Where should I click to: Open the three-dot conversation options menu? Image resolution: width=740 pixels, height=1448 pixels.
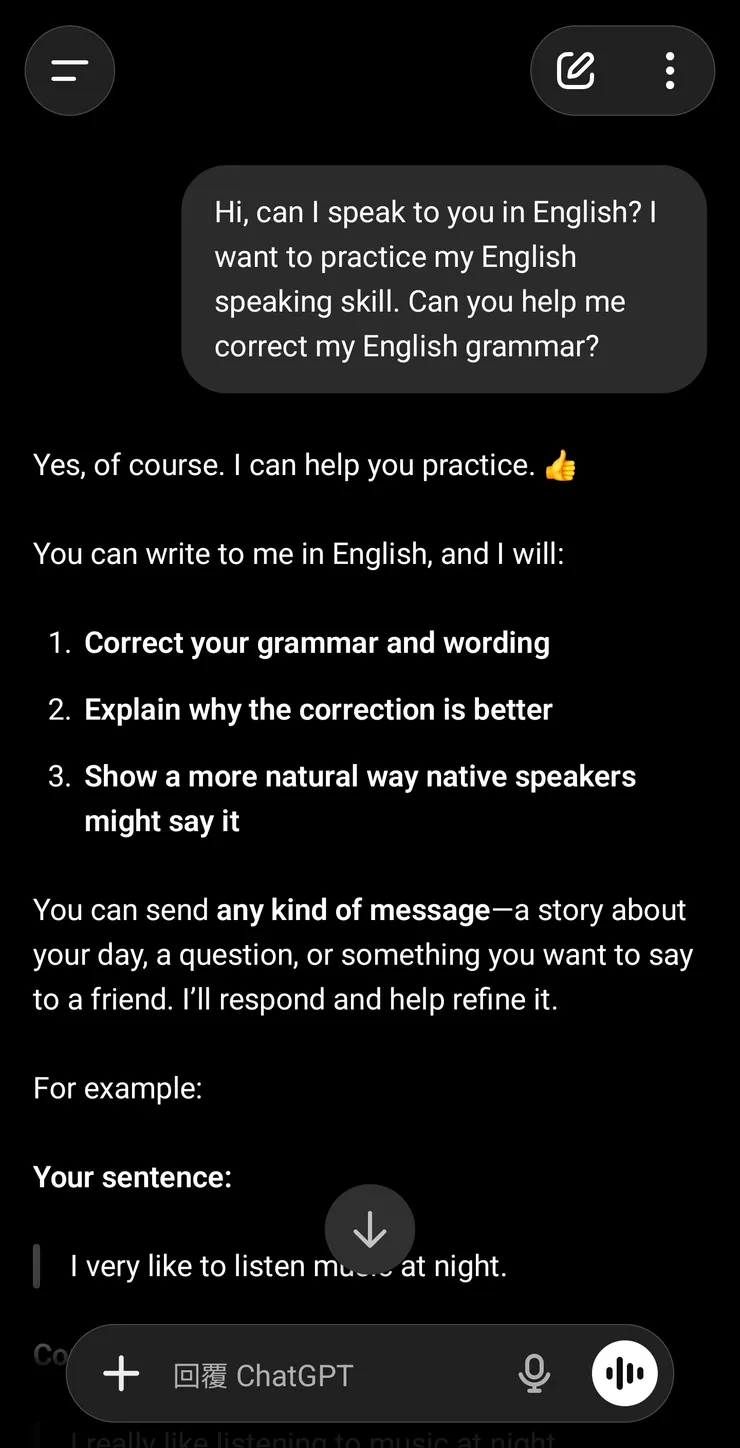pos(669,70)
